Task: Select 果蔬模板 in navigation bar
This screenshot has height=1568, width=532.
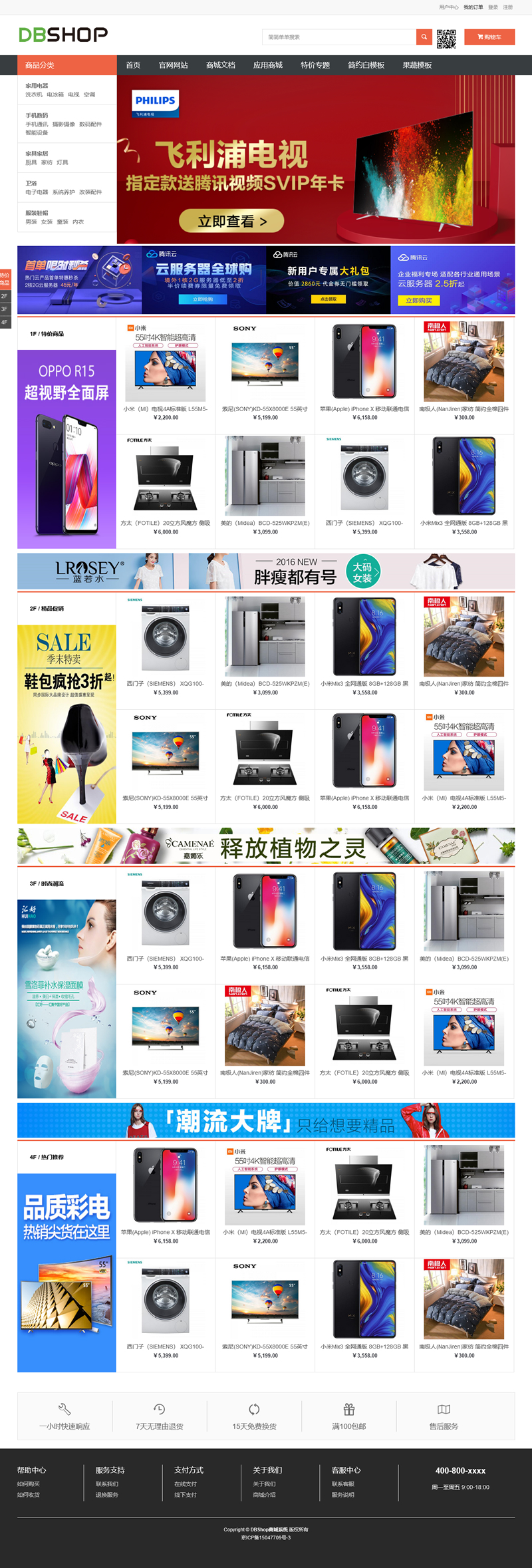Action: (x=417, y=65)
